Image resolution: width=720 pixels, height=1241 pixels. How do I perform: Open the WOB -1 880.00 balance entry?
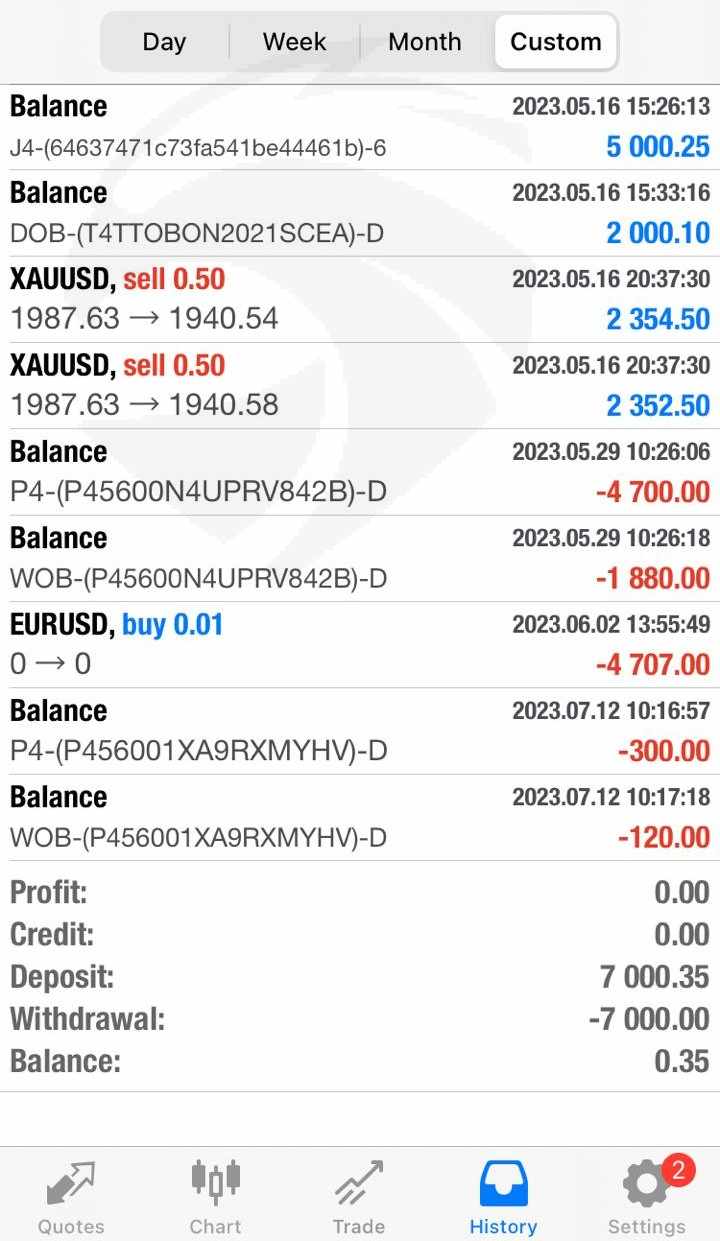pos(360,559)
